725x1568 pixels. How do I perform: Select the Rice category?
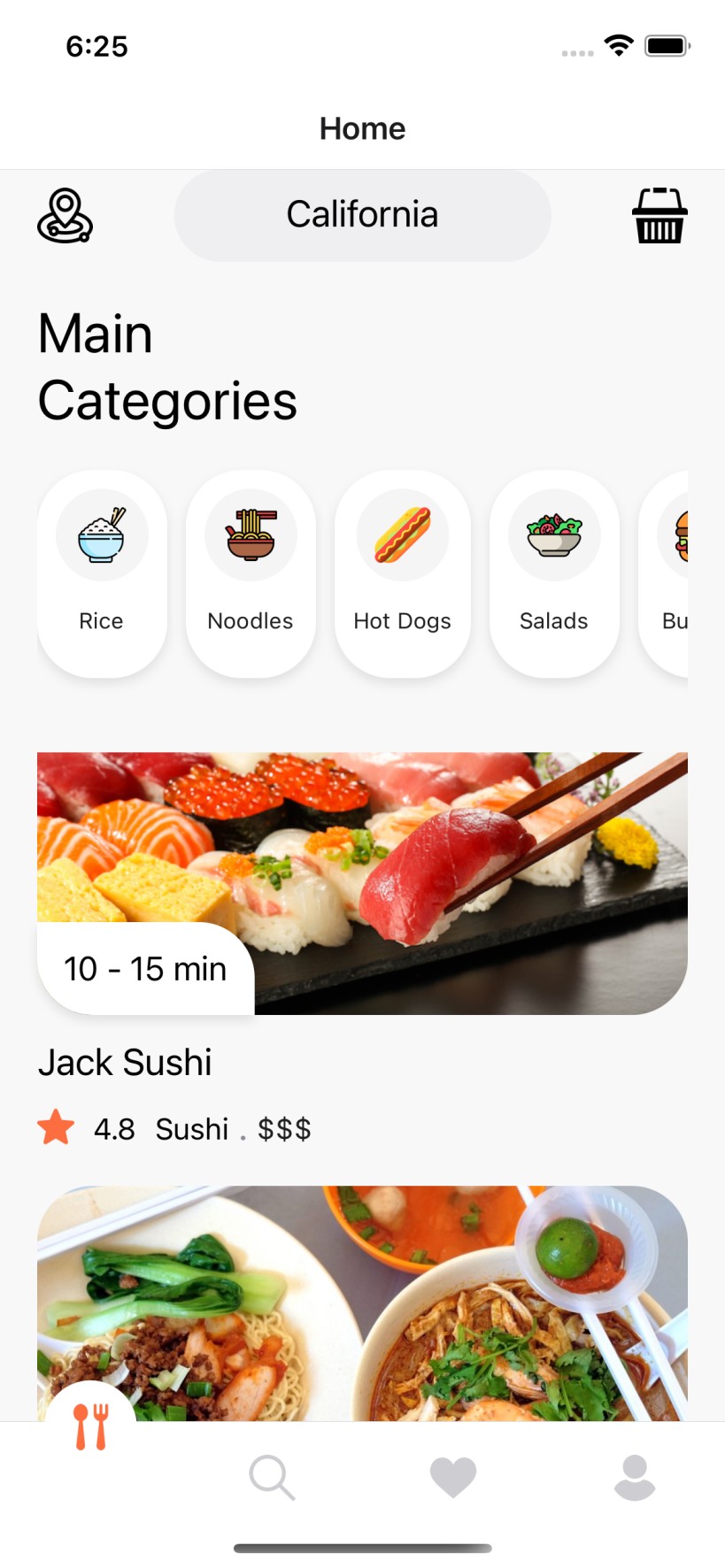(x=102, y=573)
